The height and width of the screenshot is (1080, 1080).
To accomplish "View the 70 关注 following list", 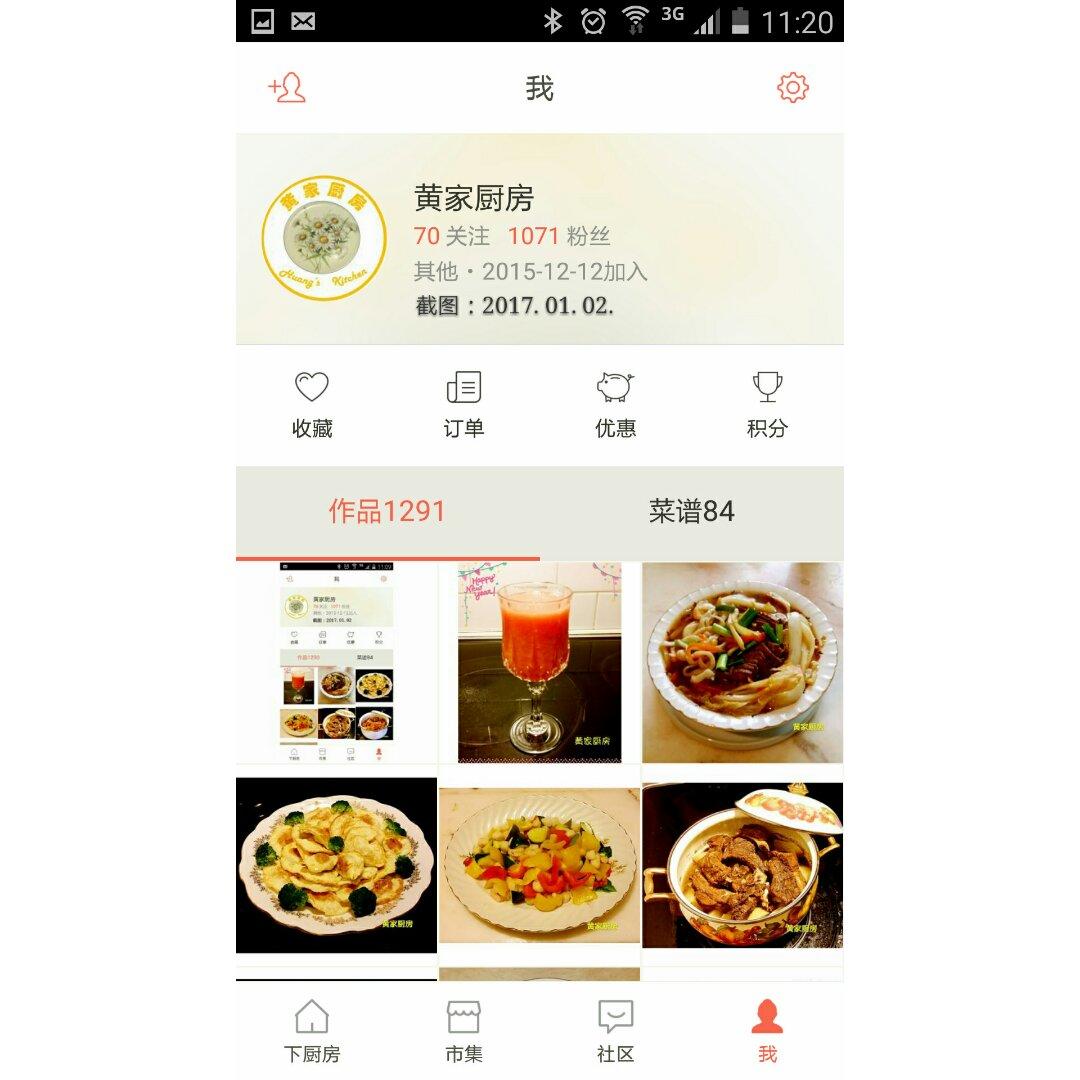I will point(452,236).
